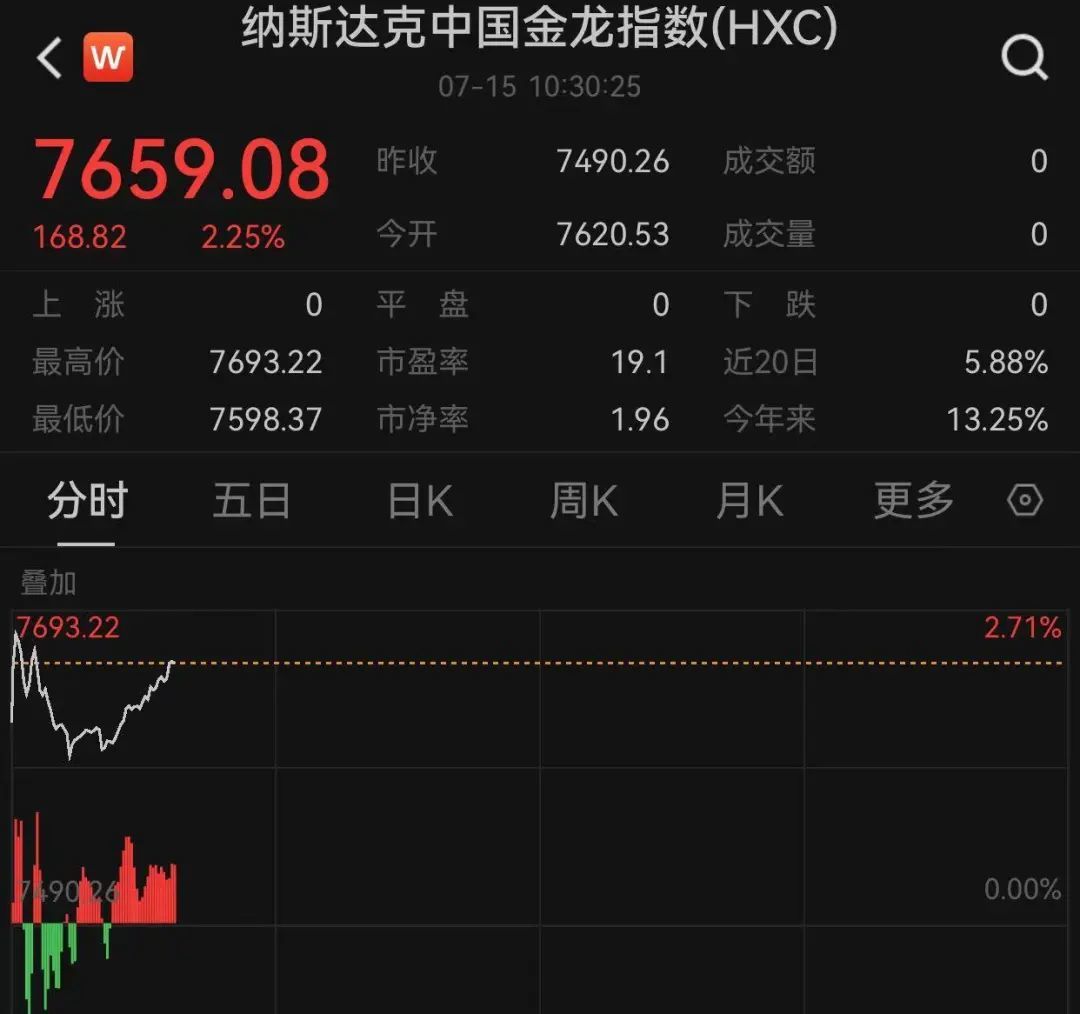Open the 更多 chart period options
This screenshot has height=1014, width=1080.
[x=913, y=500]
